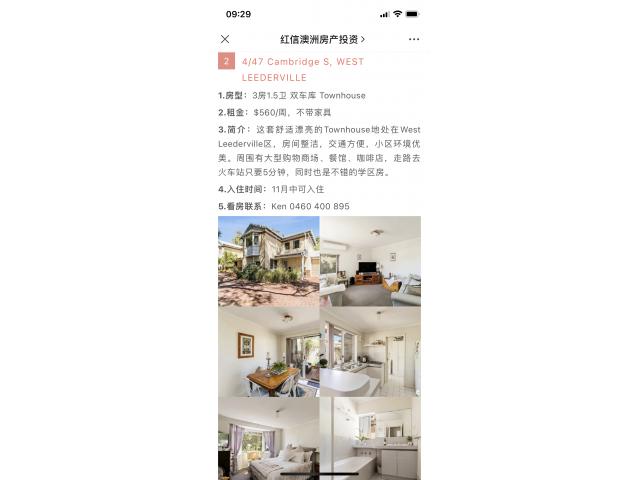Open the dining table photo
Screen dimensions: 640x480
pos(268,352)
